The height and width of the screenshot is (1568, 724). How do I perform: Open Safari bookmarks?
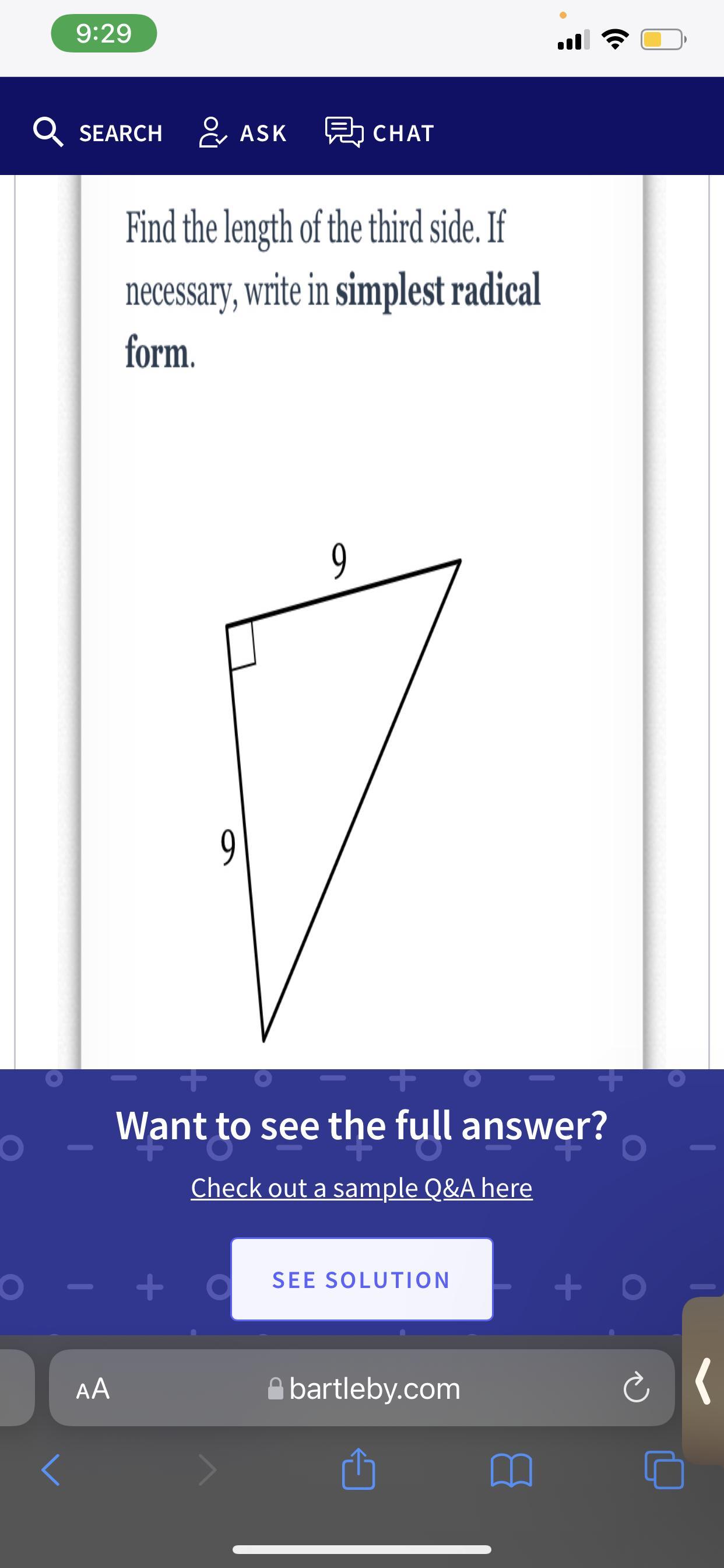(x=512, y=1470)
